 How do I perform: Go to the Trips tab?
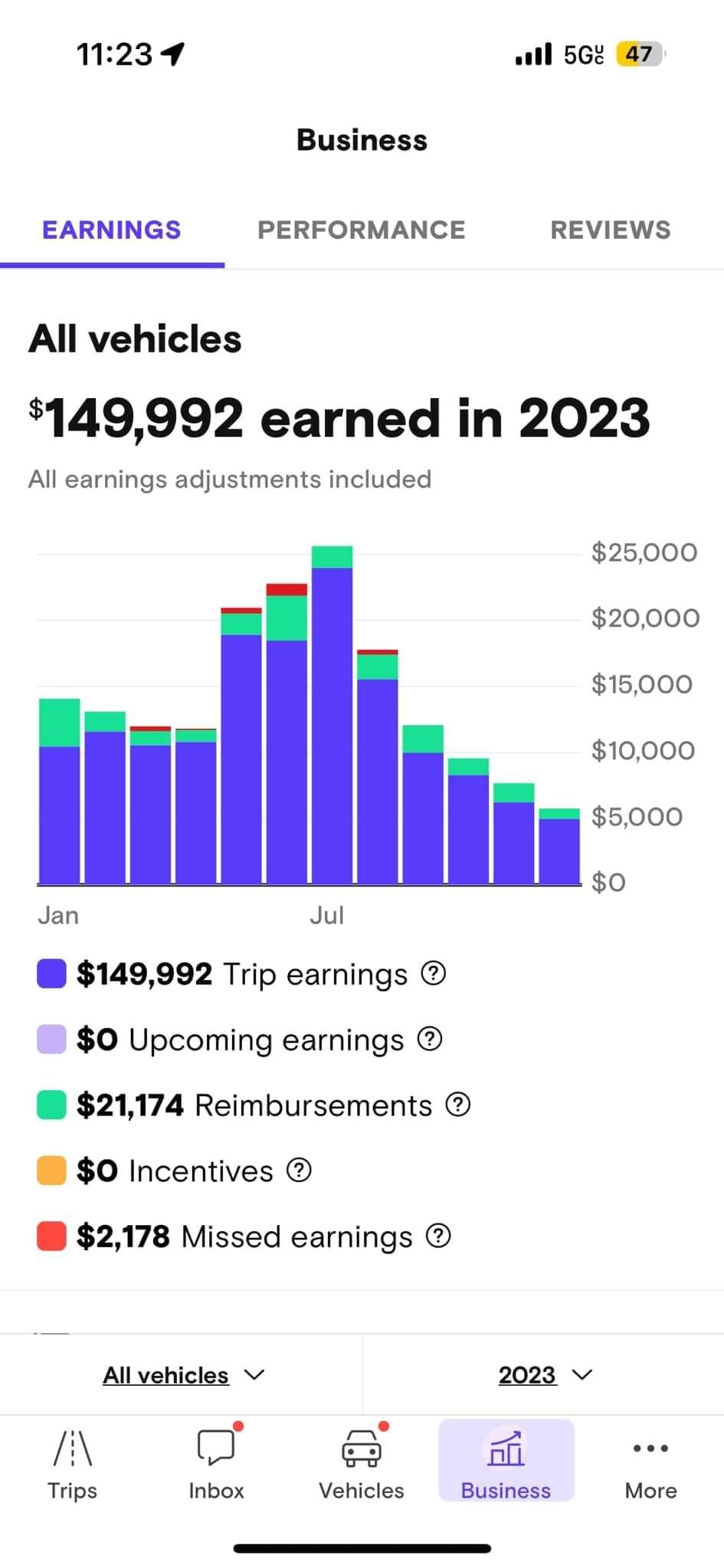73,1465
